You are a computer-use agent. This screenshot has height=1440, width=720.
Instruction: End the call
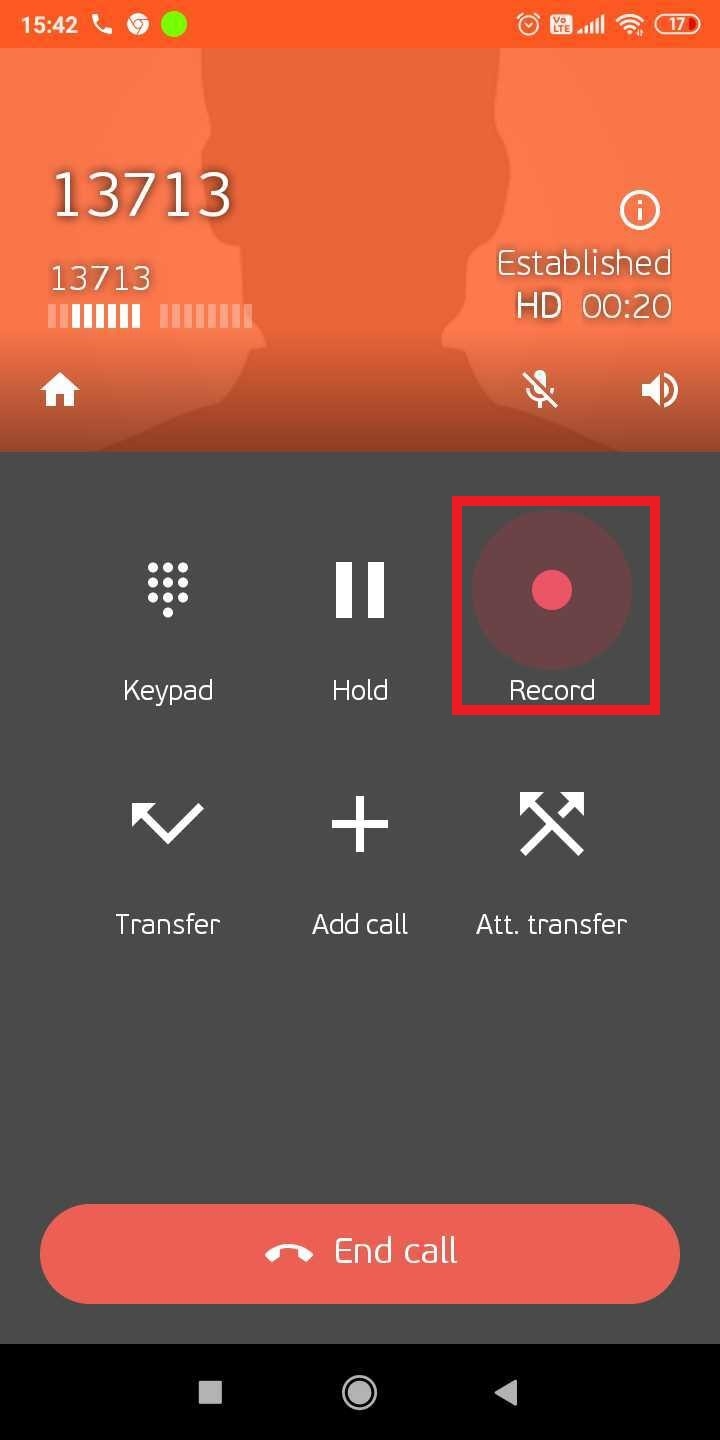(360, 1253)
